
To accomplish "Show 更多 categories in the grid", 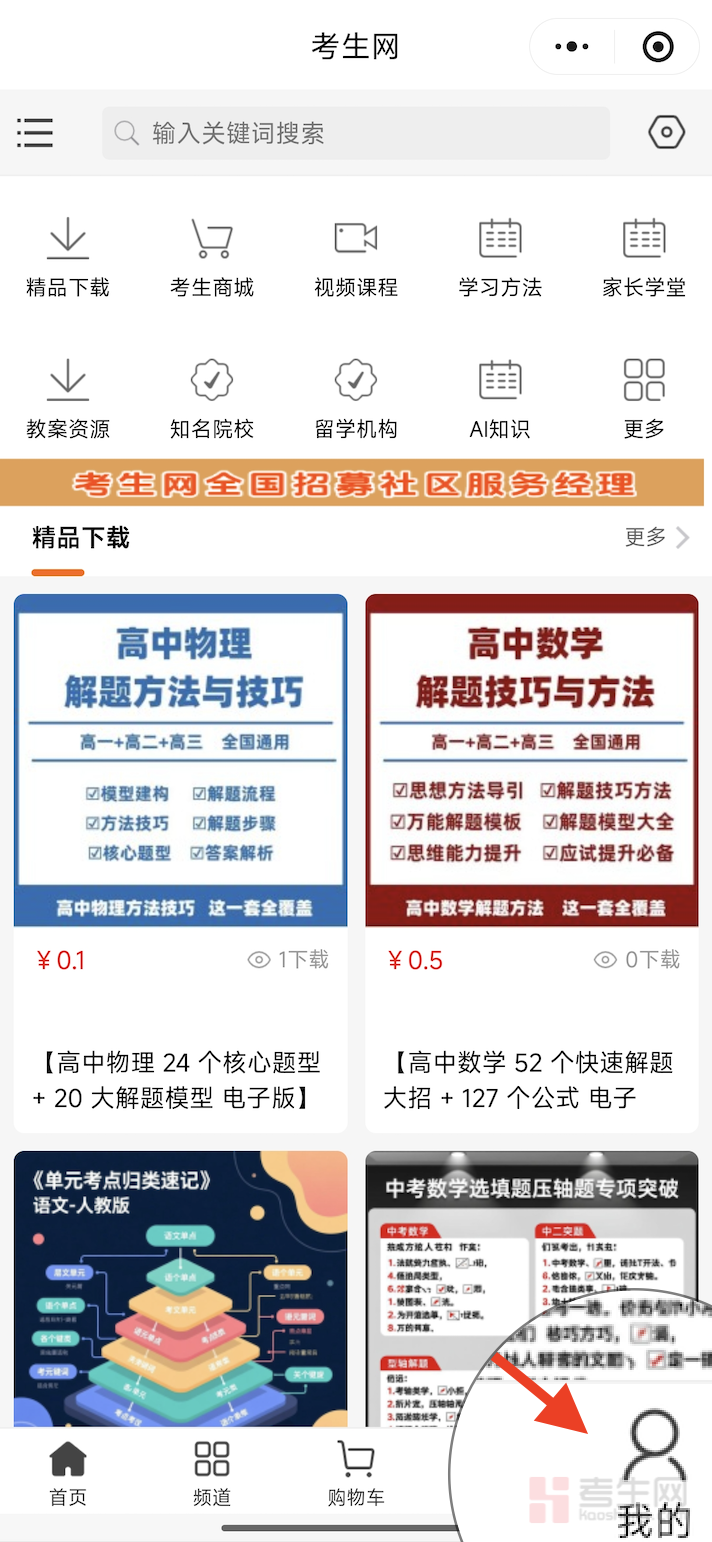I will 644,399.
